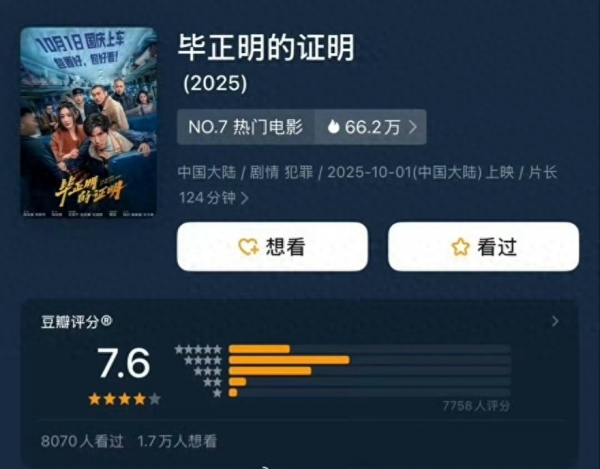Viewport: 600px width, 469px height.
Task: Open the 豆瓣评分 rating details
Action: click(x=555, y=322)
